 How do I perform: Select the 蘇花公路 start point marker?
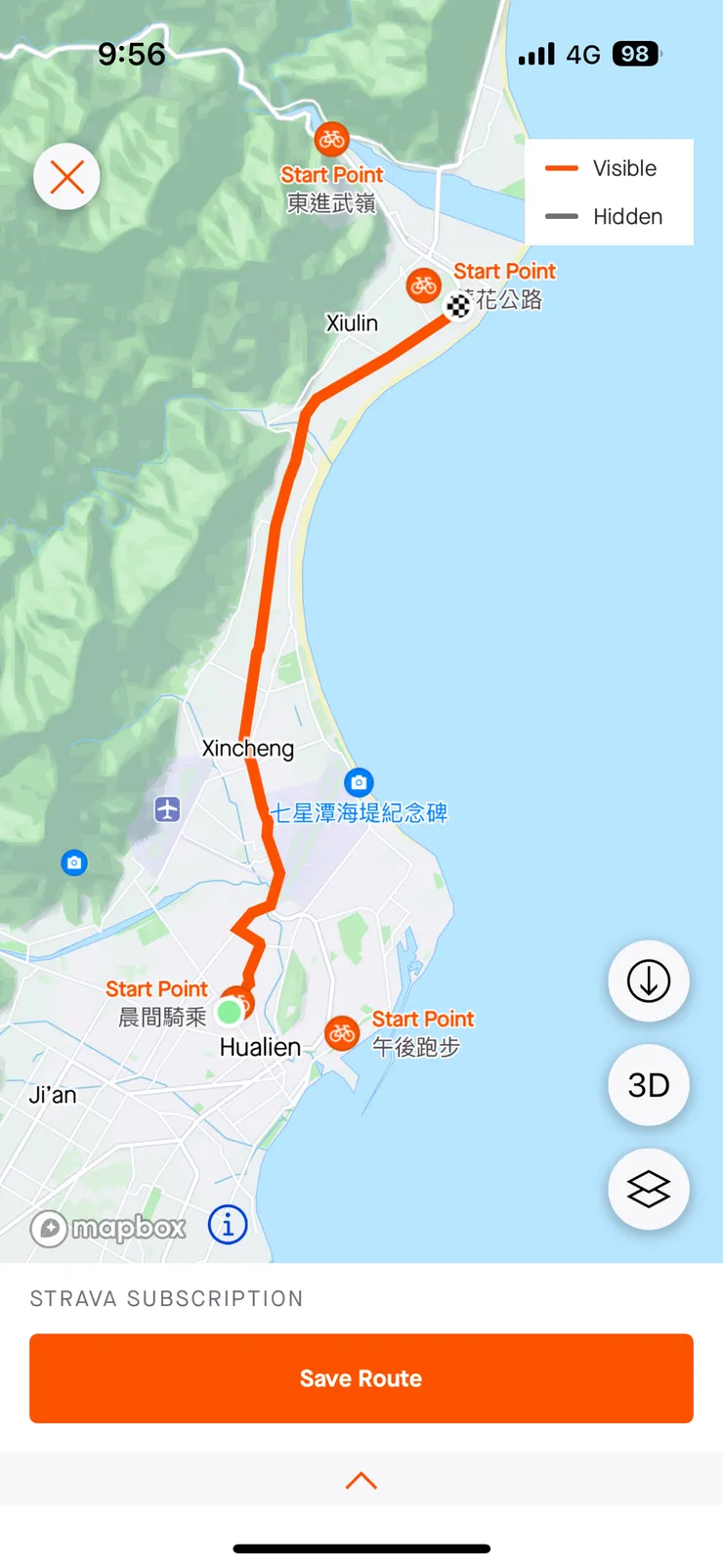[x=423, y=285]
